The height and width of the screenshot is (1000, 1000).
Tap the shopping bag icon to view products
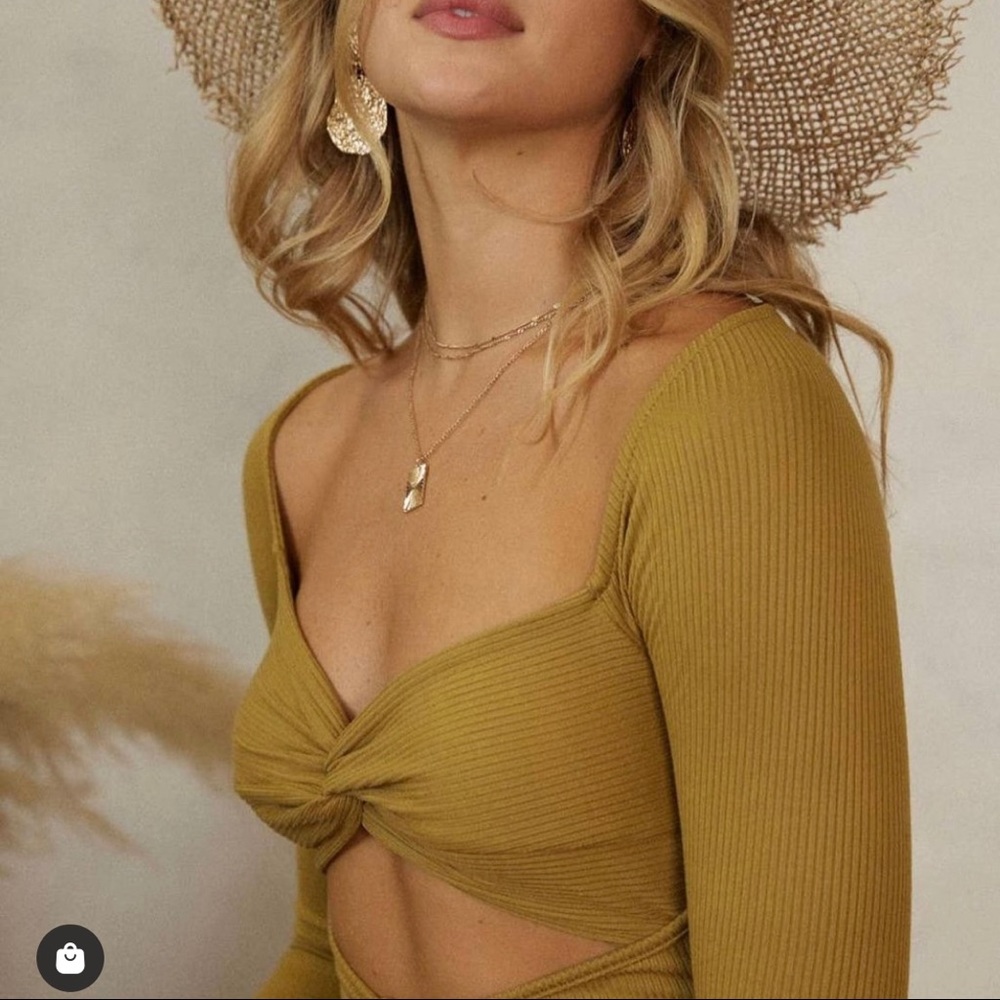pyautogui.click(x=70, y=958)
